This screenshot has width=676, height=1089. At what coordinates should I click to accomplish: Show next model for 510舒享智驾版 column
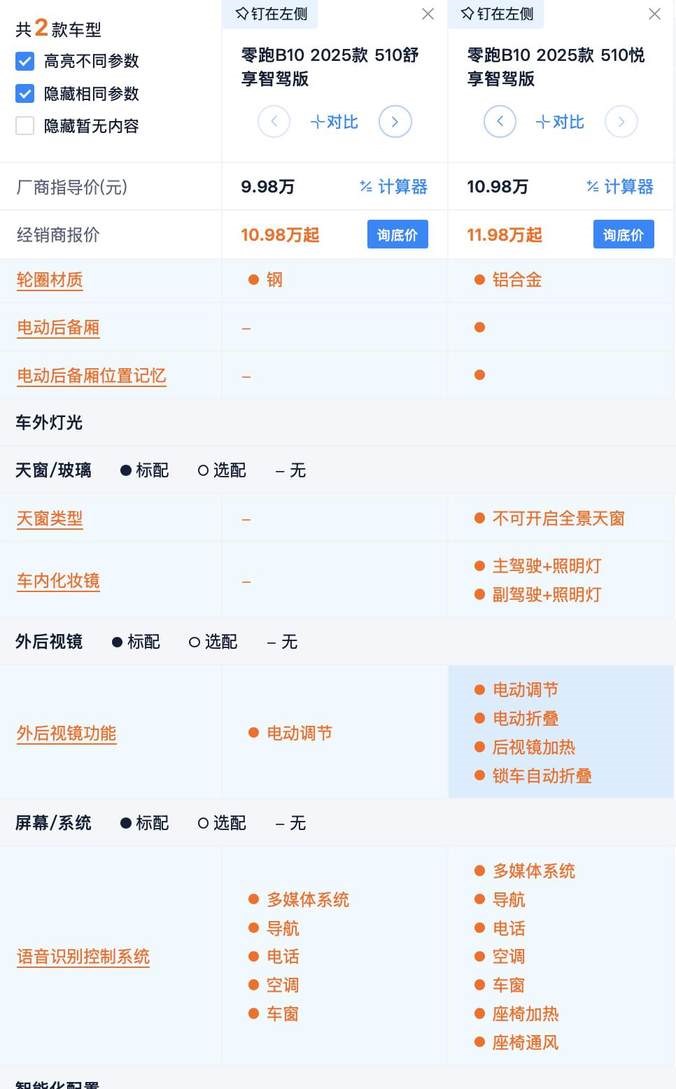[x=395, y=122]
